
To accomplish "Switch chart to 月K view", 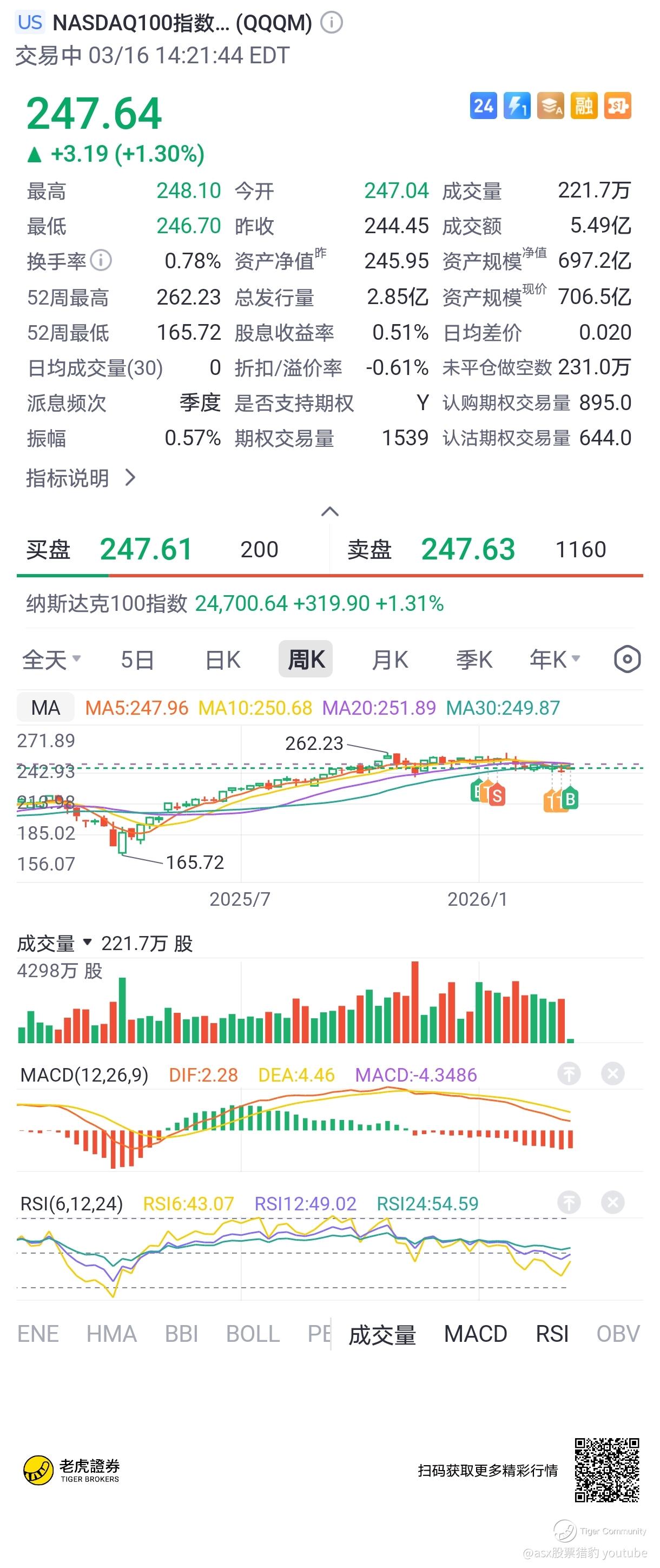I will click(x=390, y=659).
